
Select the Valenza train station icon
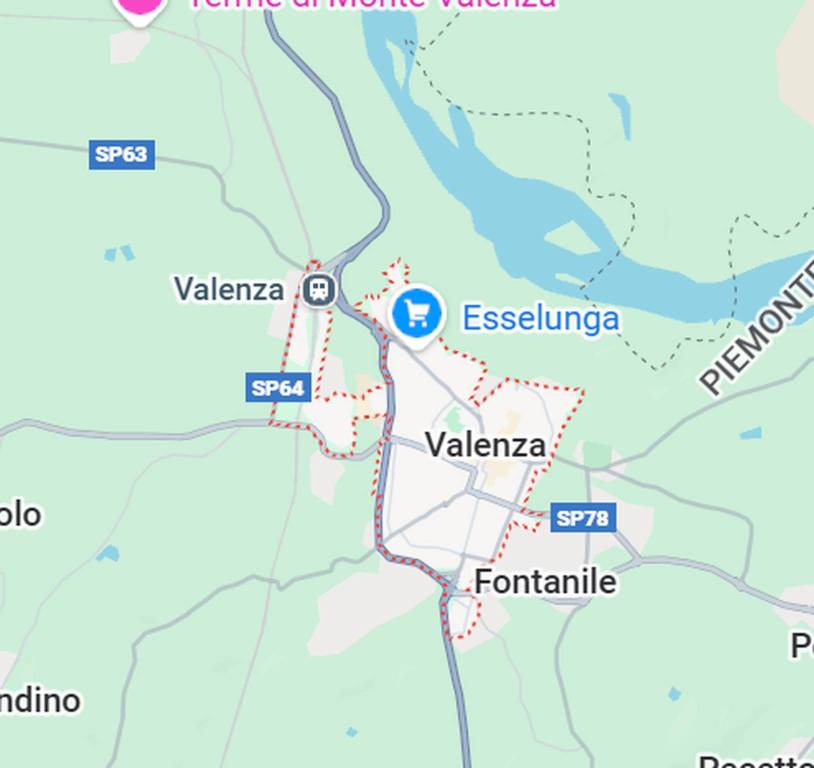coord(319,290)
